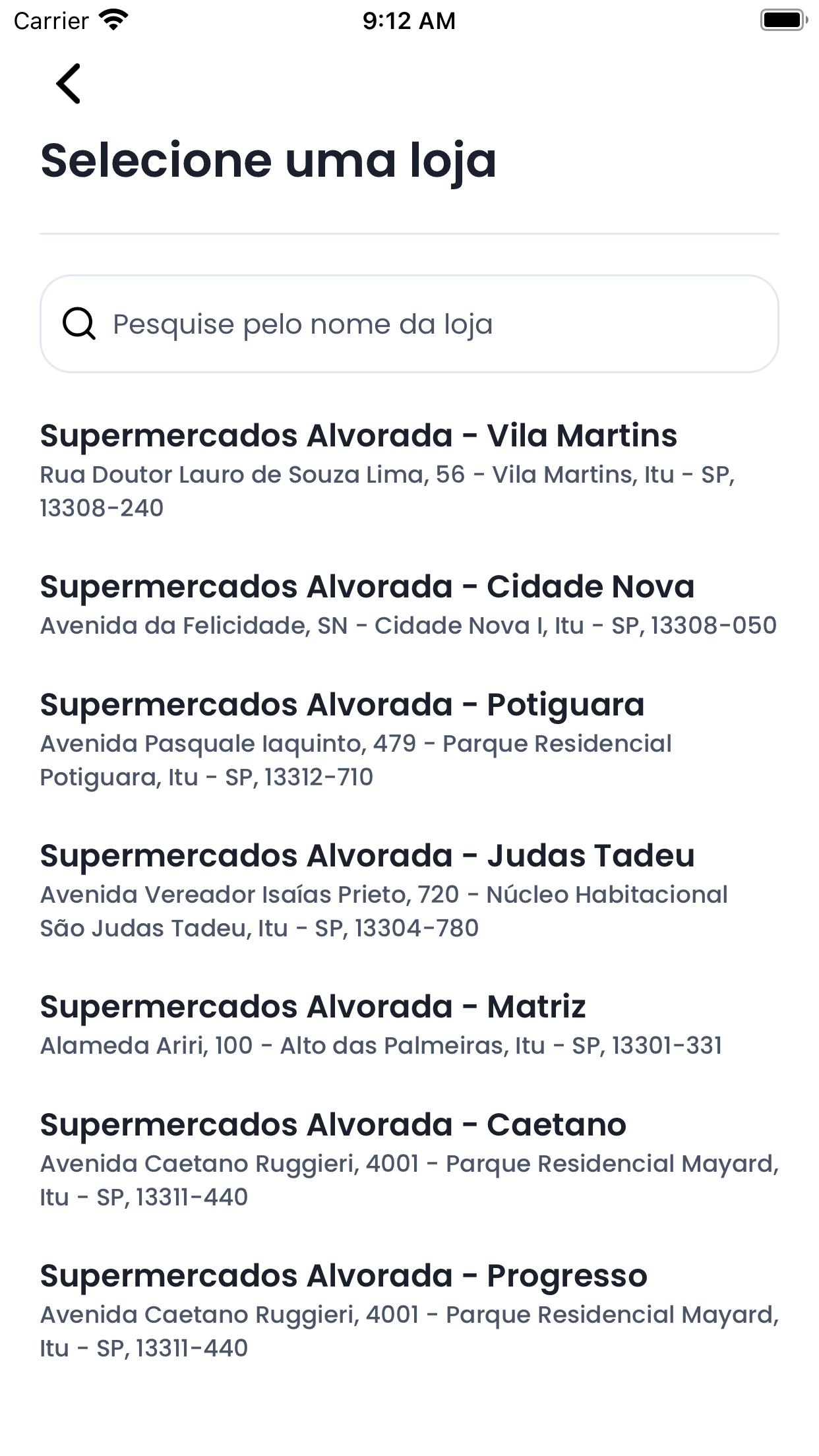The height and width of the screenshot is (1456, 819).
Task: Choose the Cidade Nova store
Action: 409,605
